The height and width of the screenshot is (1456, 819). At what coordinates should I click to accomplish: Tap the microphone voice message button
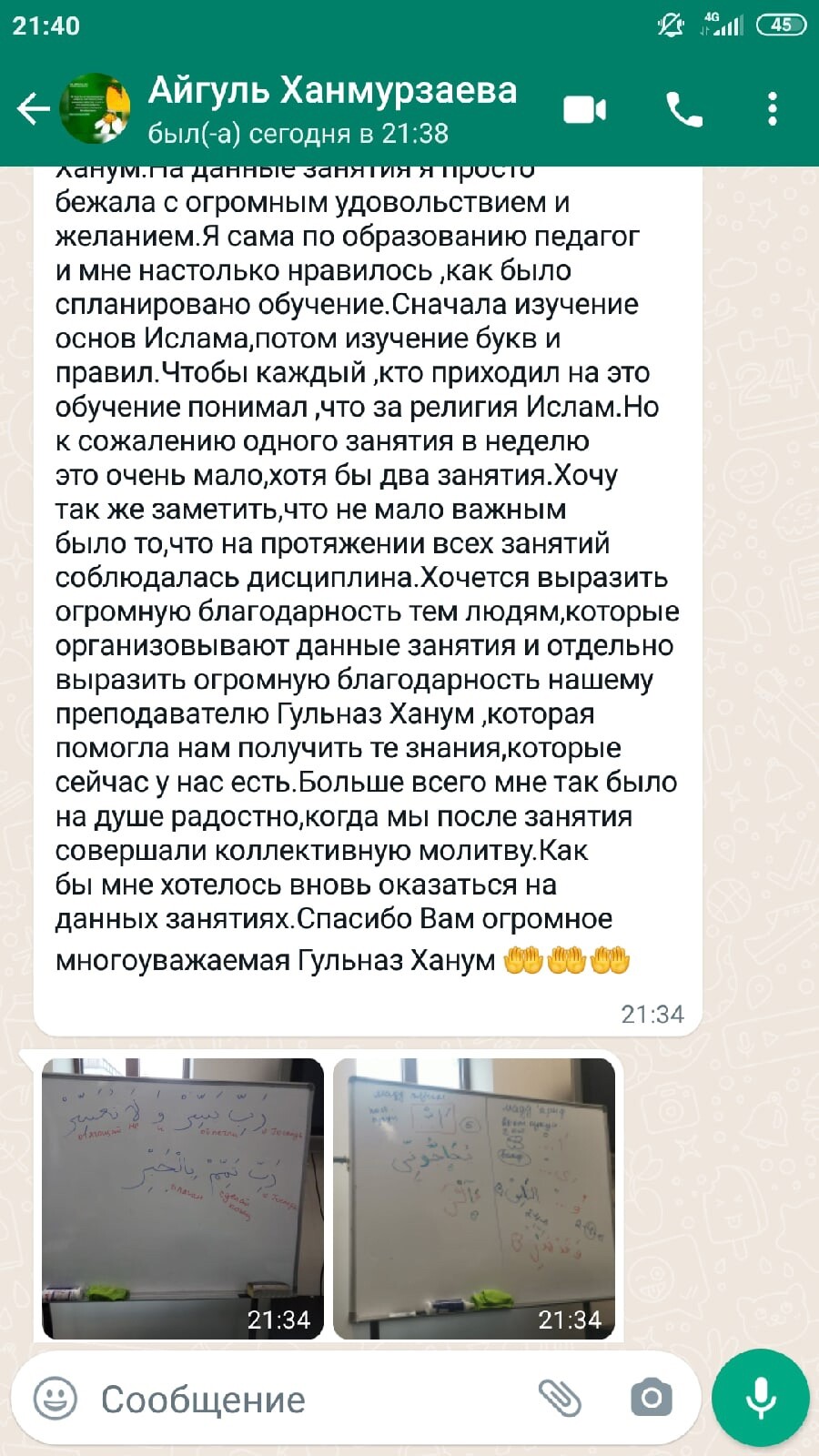(761, 1398)
